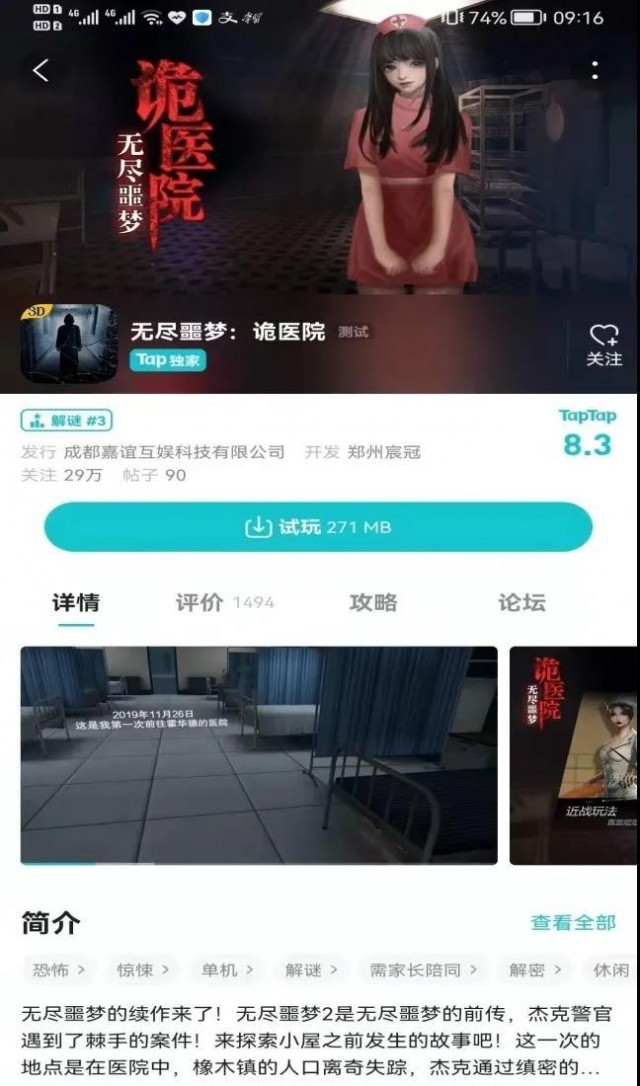Viewport: 640px width, 1086px height.
Task: Select the 详情 tab
Action: click(76, 602)
